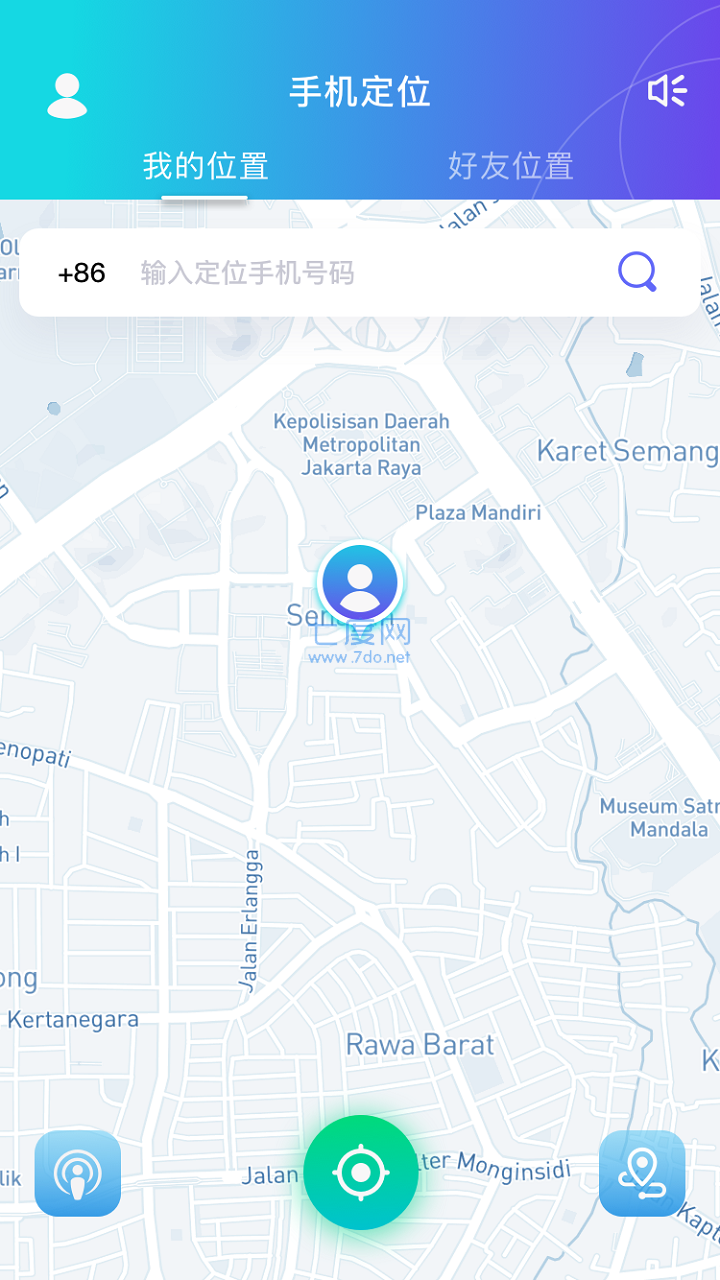Focus the 输入定位手机号码 phone number field

point(360,273)
